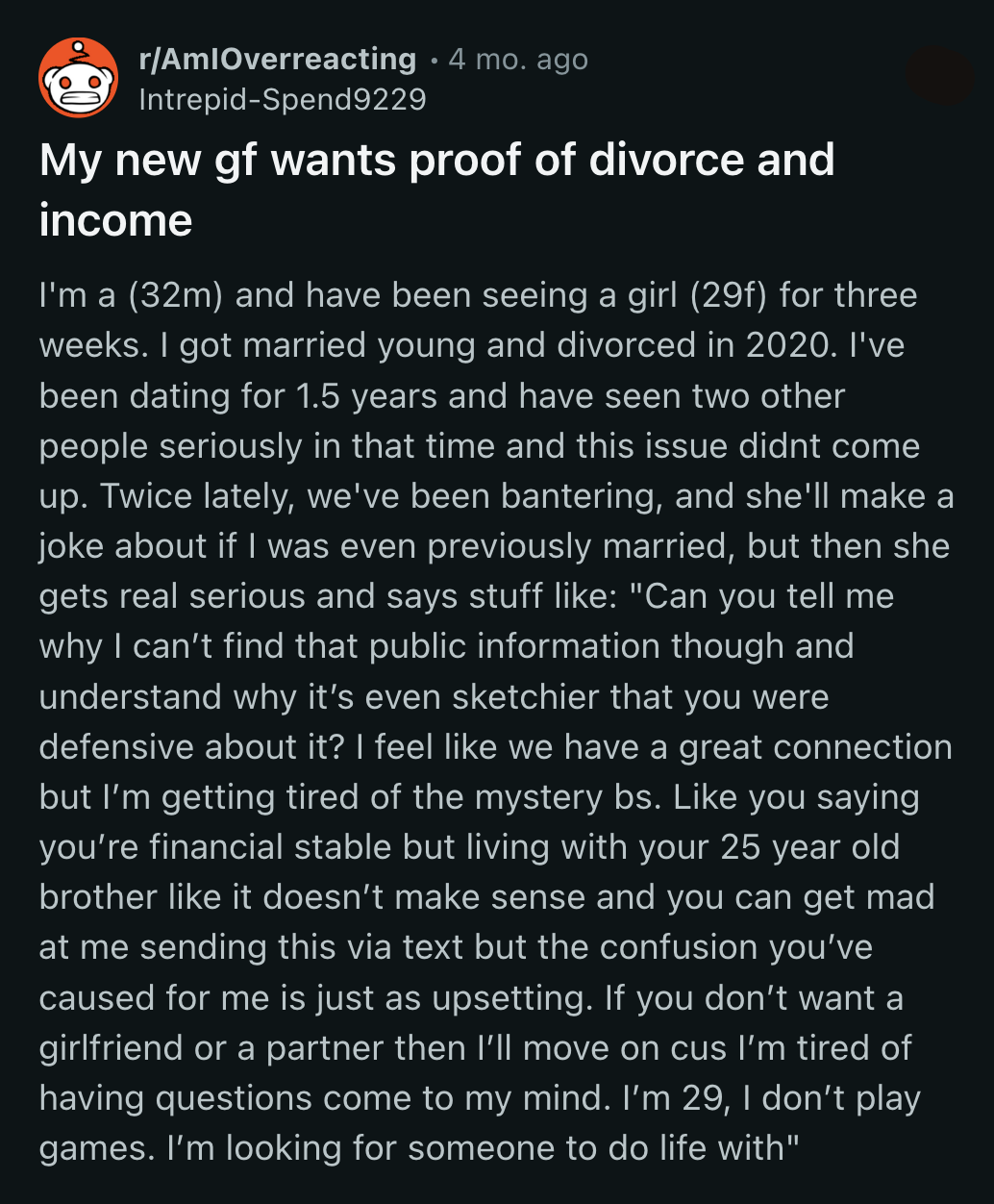Click the post title about proof of divorce

click(436, 160)
